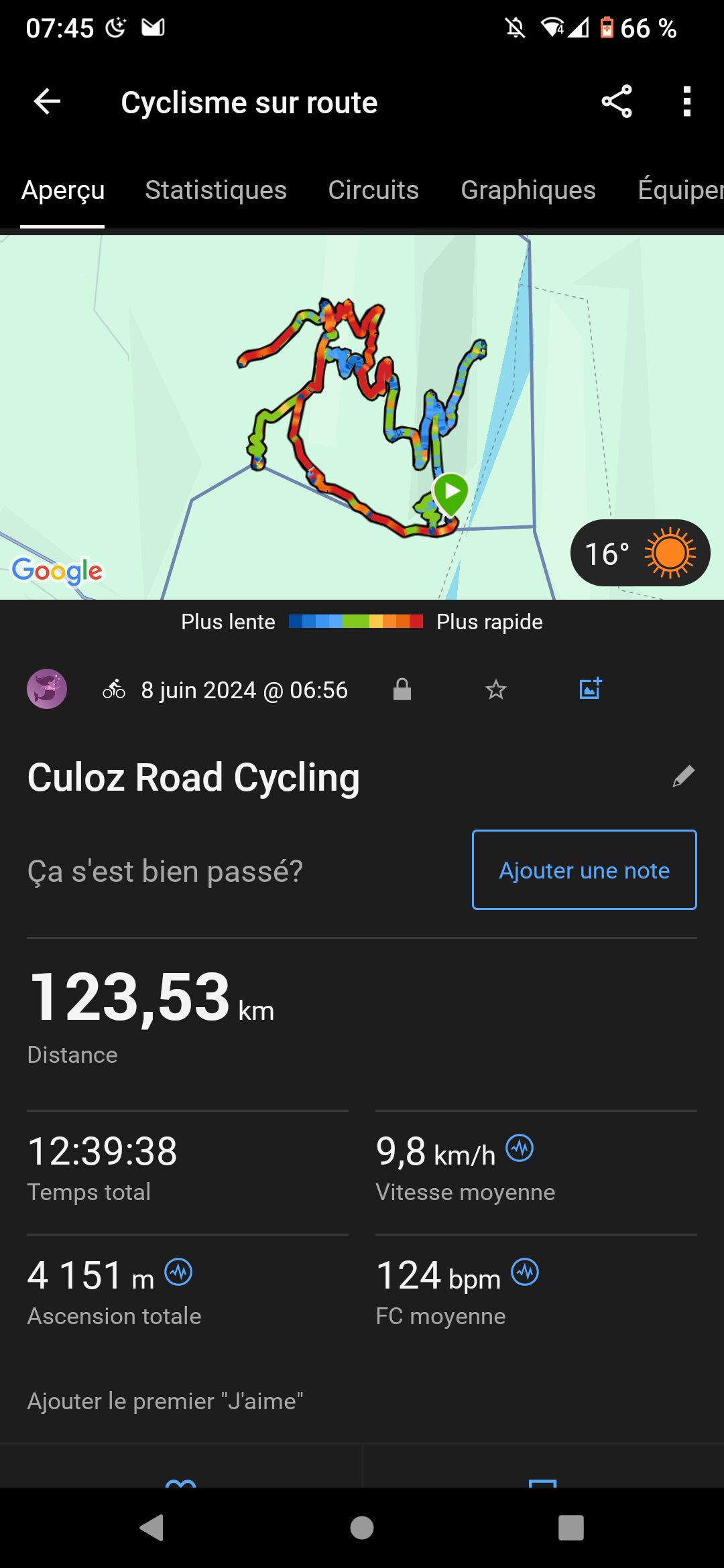Open the Graphiques tab
This screenshot has width=724, height=1568.
click(528, 190)
